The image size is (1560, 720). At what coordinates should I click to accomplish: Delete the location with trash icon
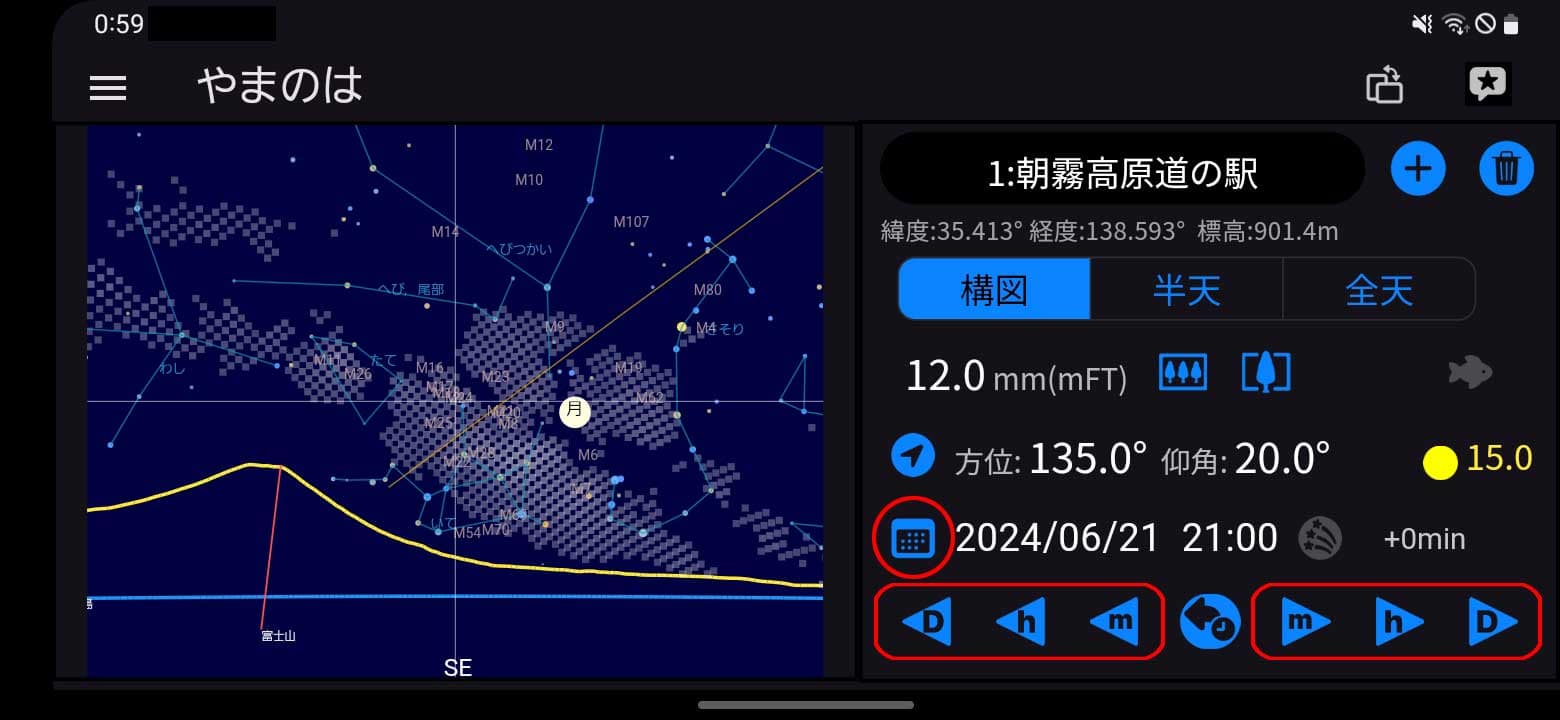(x=1506, y=168)
